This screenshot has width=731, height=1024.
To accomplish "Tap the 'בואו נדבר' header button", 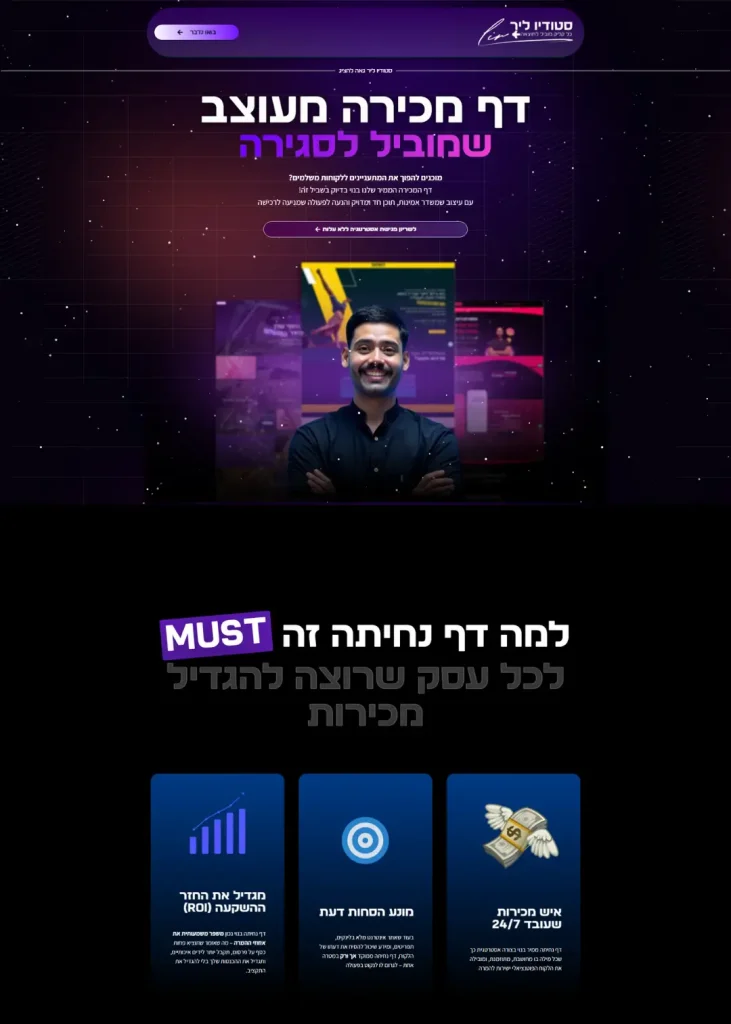I will (x=196, y=32).
